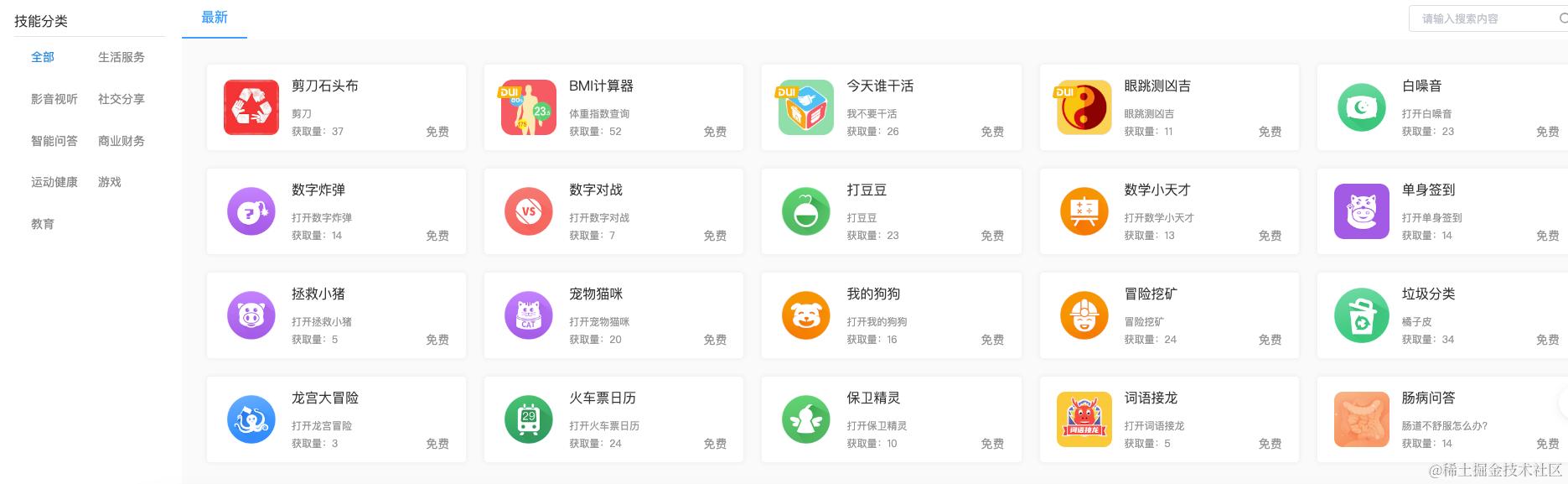Tap the search input box

click(1479, 18)
